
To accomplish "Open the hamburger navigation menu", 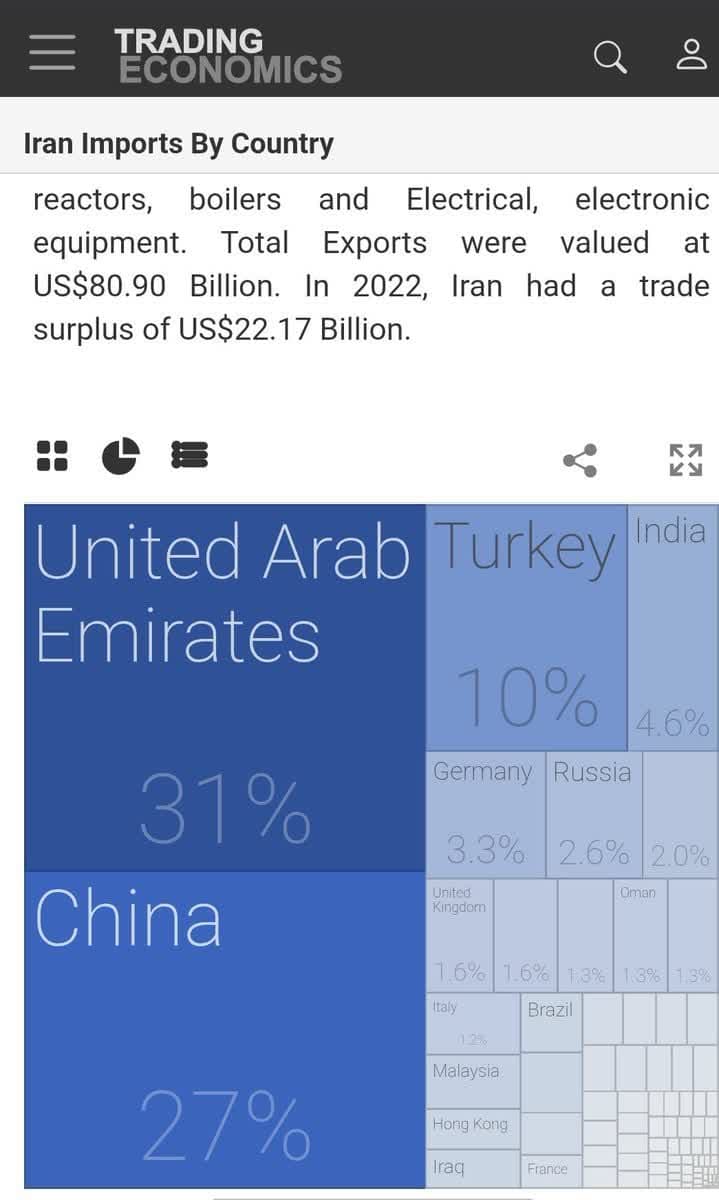I will (52, 52).
